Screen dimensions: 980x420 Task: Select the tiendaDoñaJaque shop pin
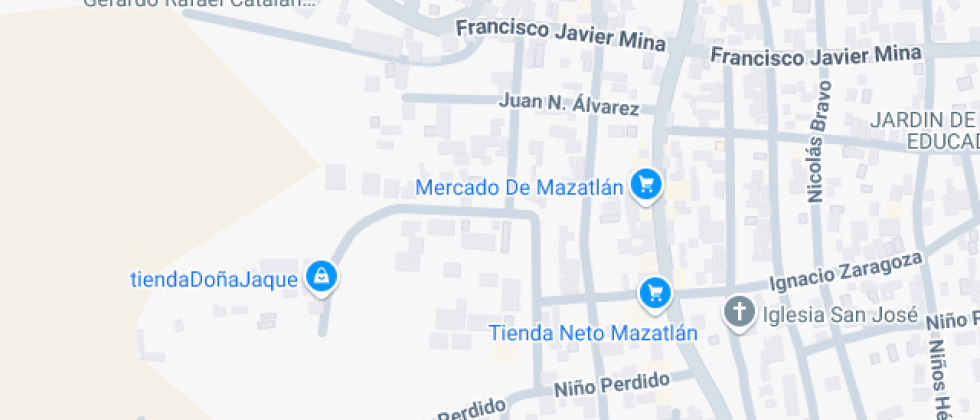tap(321, 276)
